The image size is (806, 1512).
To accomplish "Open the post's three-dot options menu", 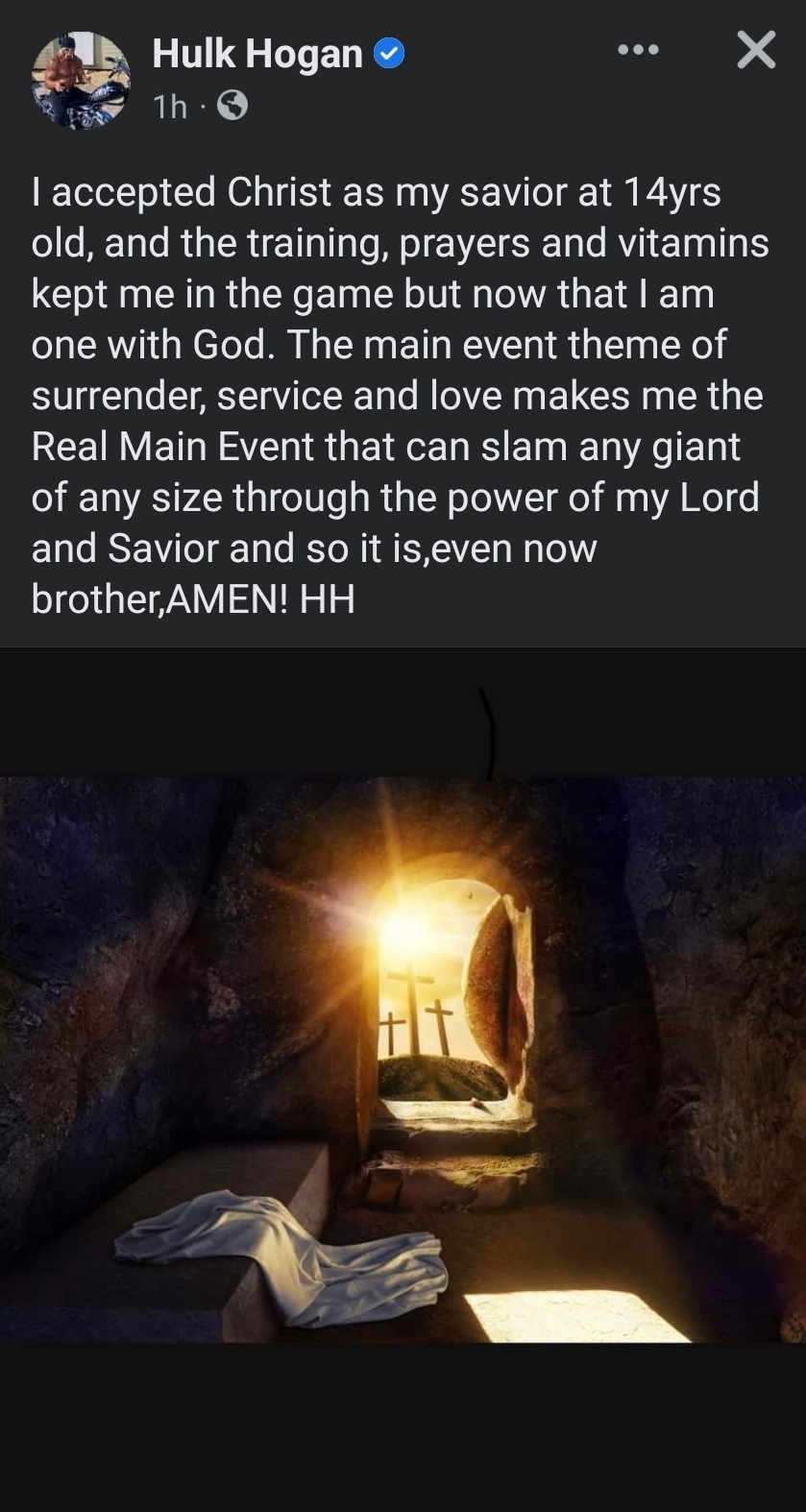I will [638, 50].
